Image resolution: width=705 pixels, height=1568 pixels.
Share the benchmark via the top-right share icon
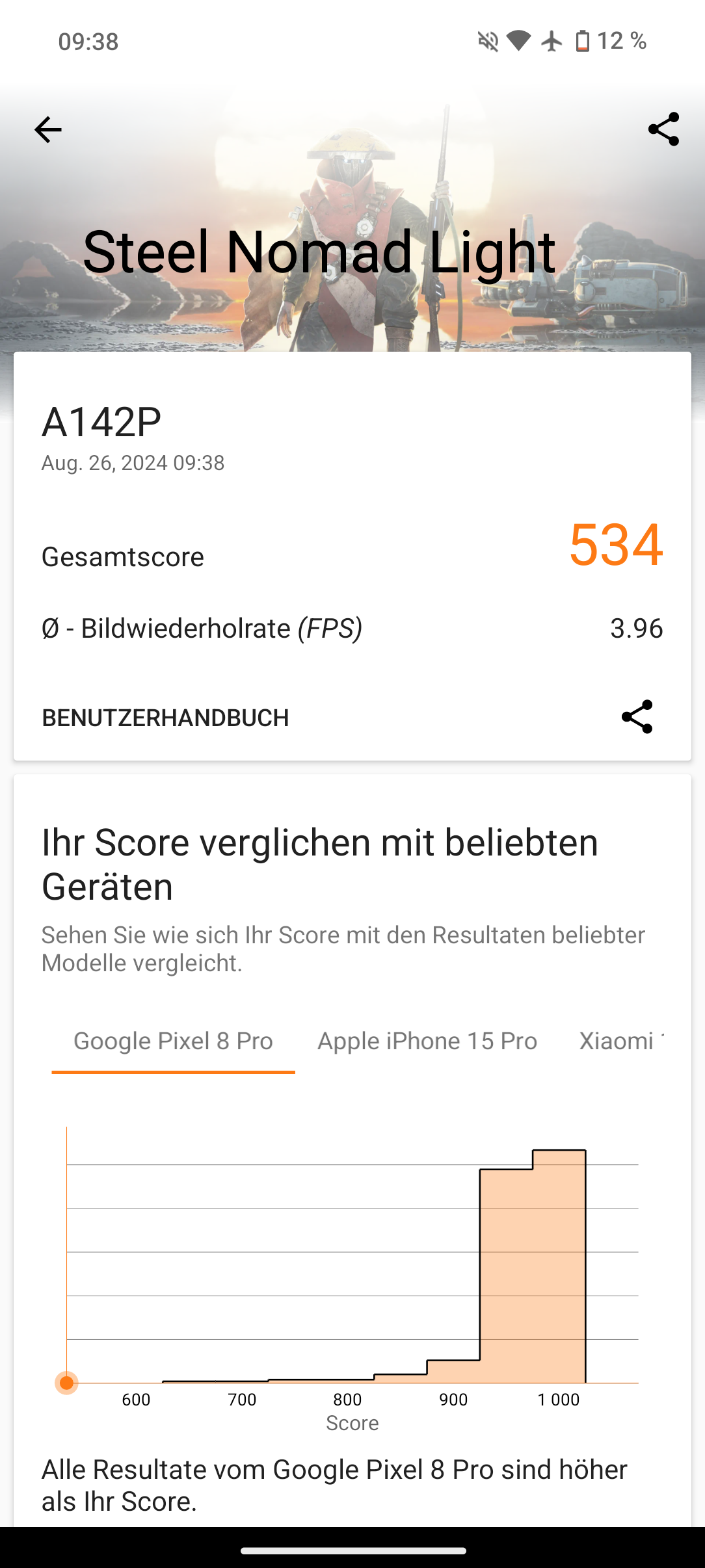[x=663, y=129]
